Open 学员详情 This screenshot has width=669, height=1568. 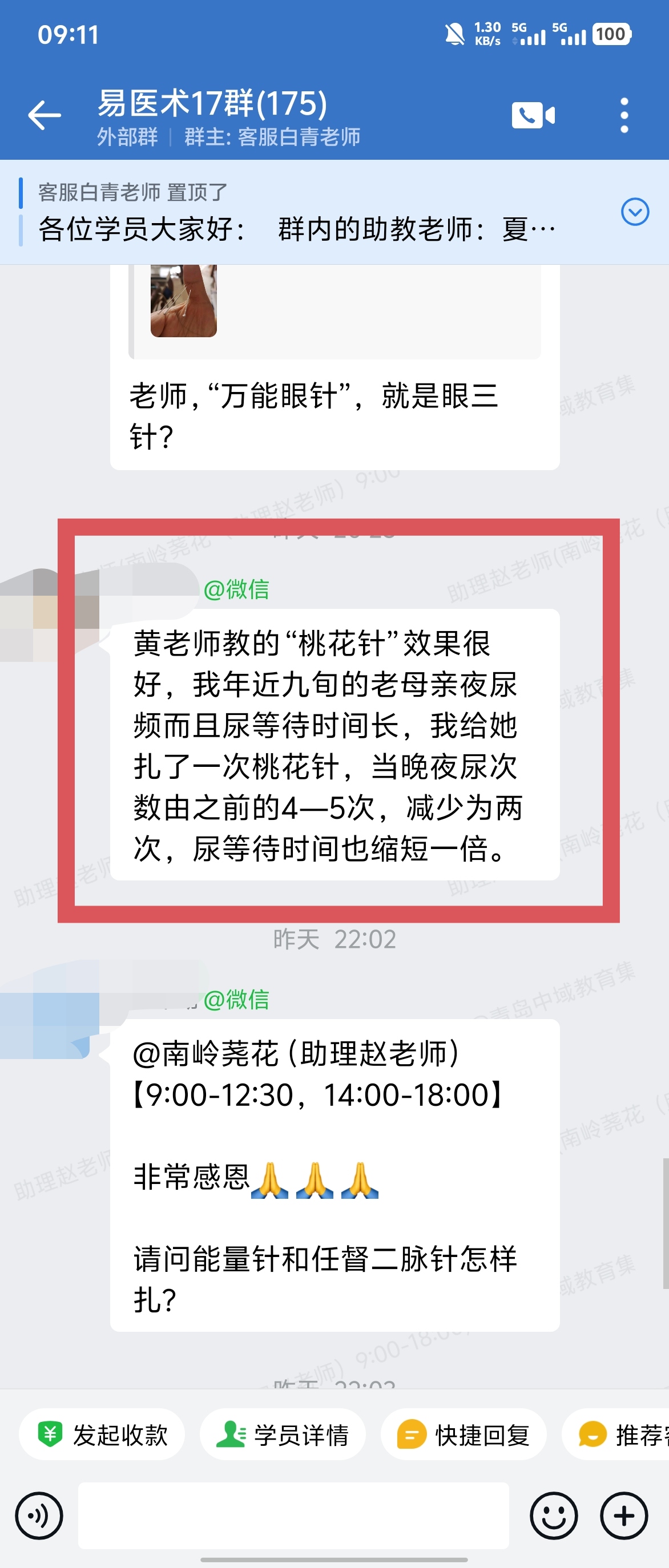coord(283,1434)
